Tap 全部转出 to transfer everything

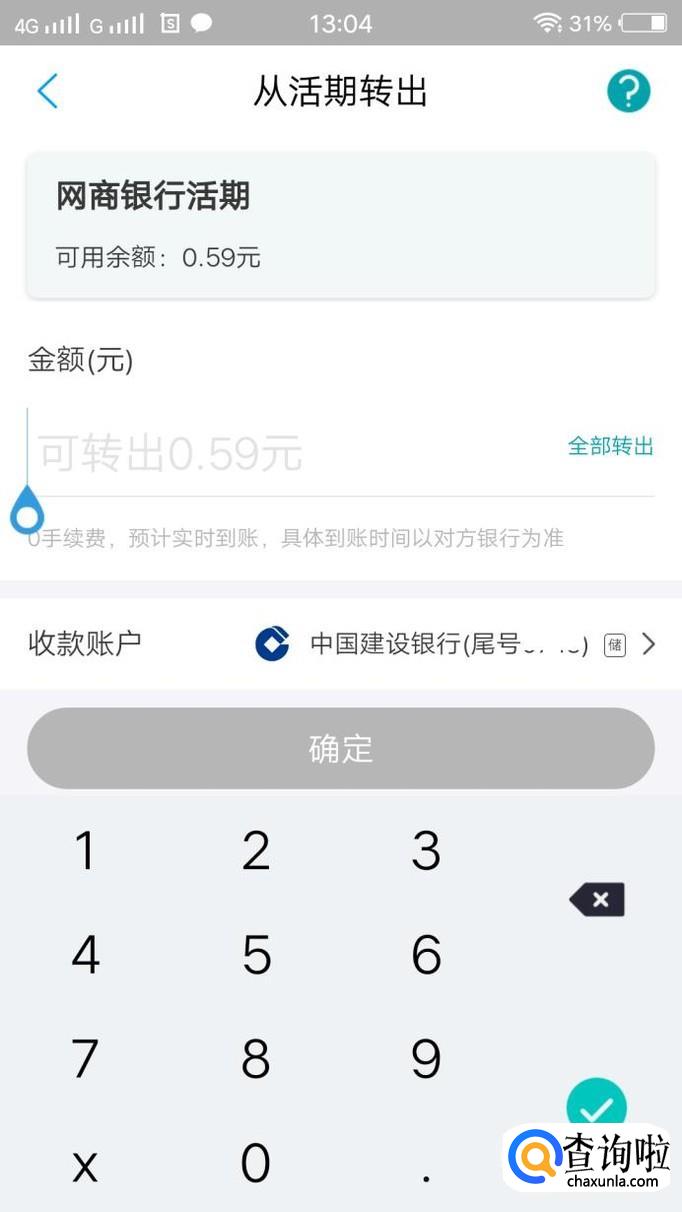click(610, 446)
